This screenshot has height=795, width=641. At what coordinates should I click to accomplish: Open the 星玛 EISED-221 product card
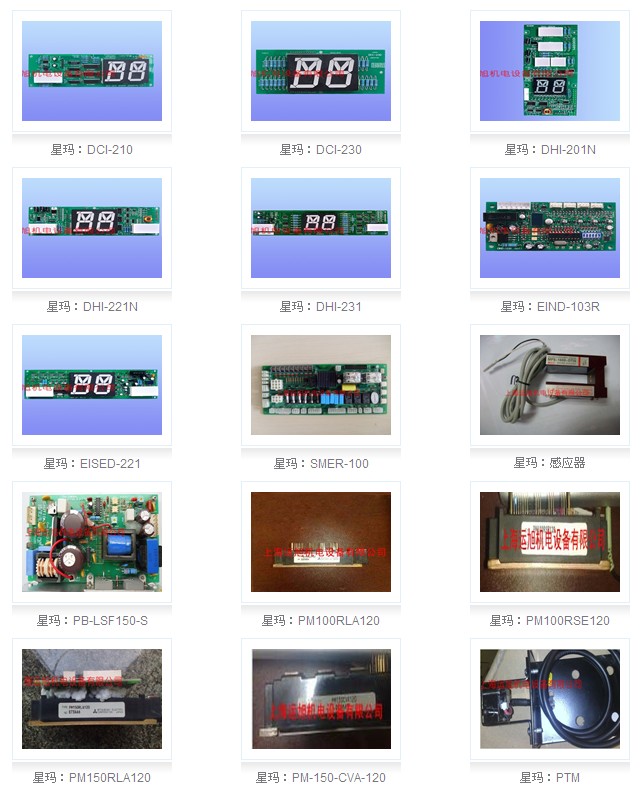click(x=92, y=385)
